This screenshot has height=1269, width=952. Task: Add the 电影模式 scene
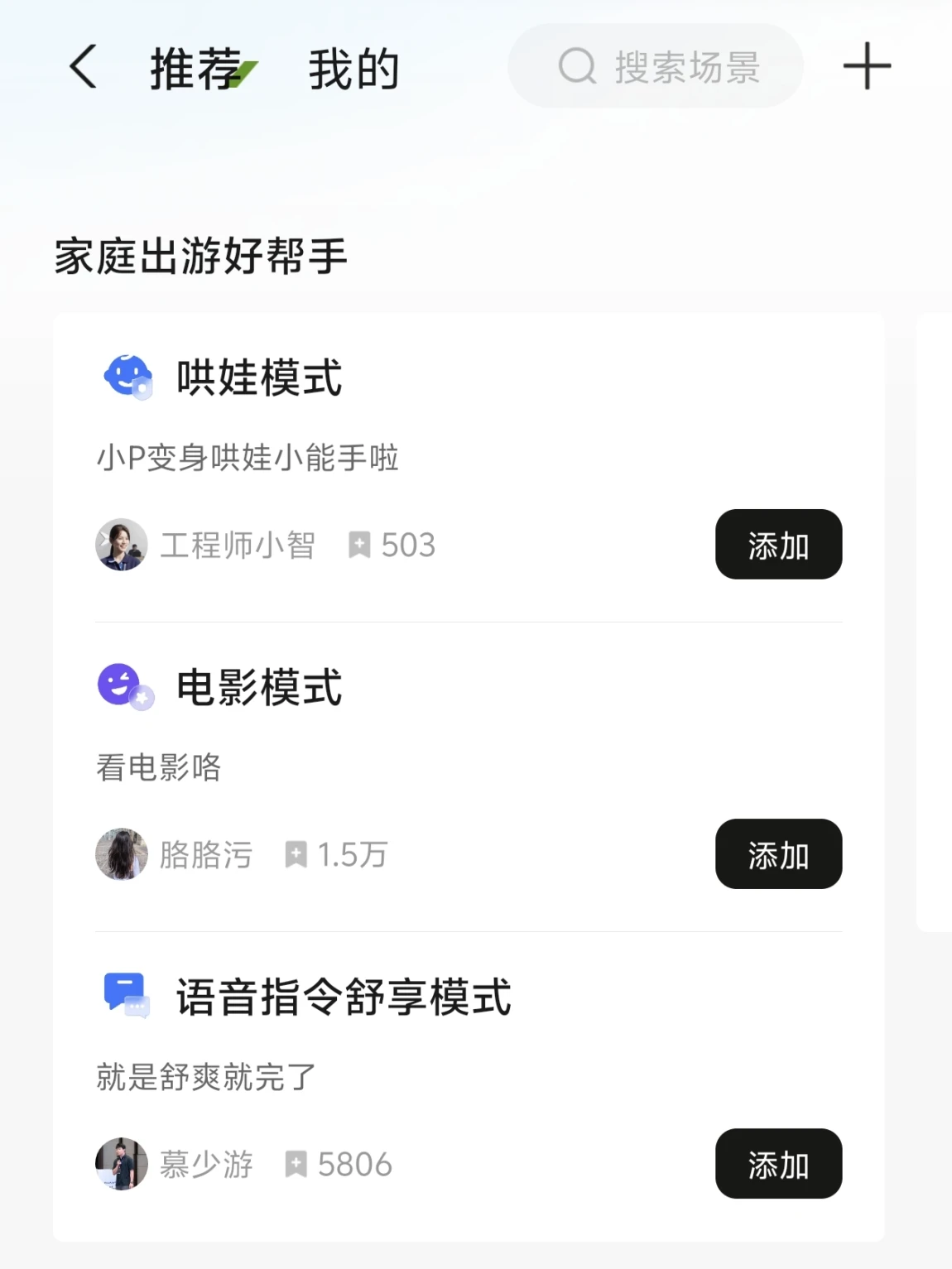tap(777, 854)
